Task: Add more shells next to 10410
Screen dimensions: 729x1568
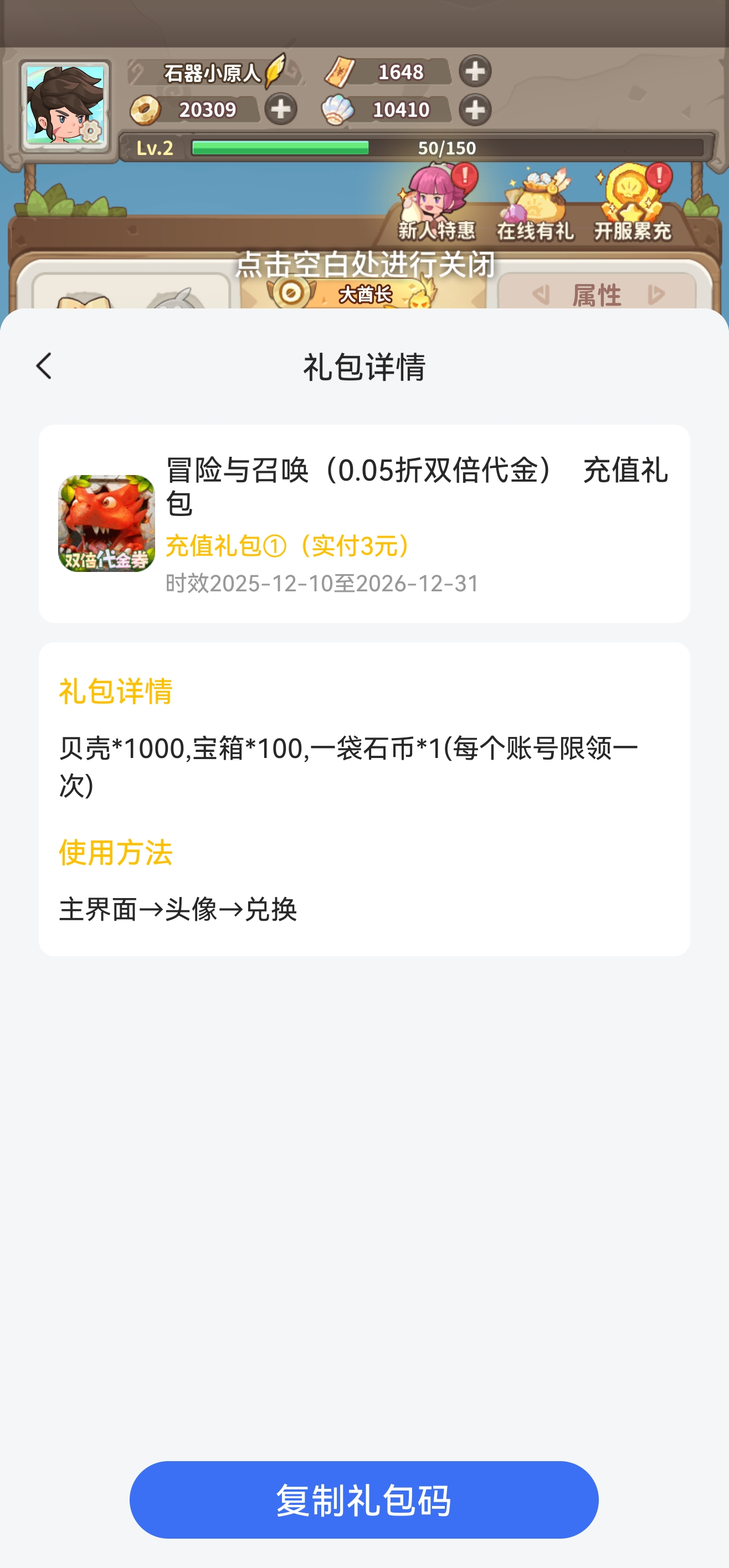Action: (475, 110)
